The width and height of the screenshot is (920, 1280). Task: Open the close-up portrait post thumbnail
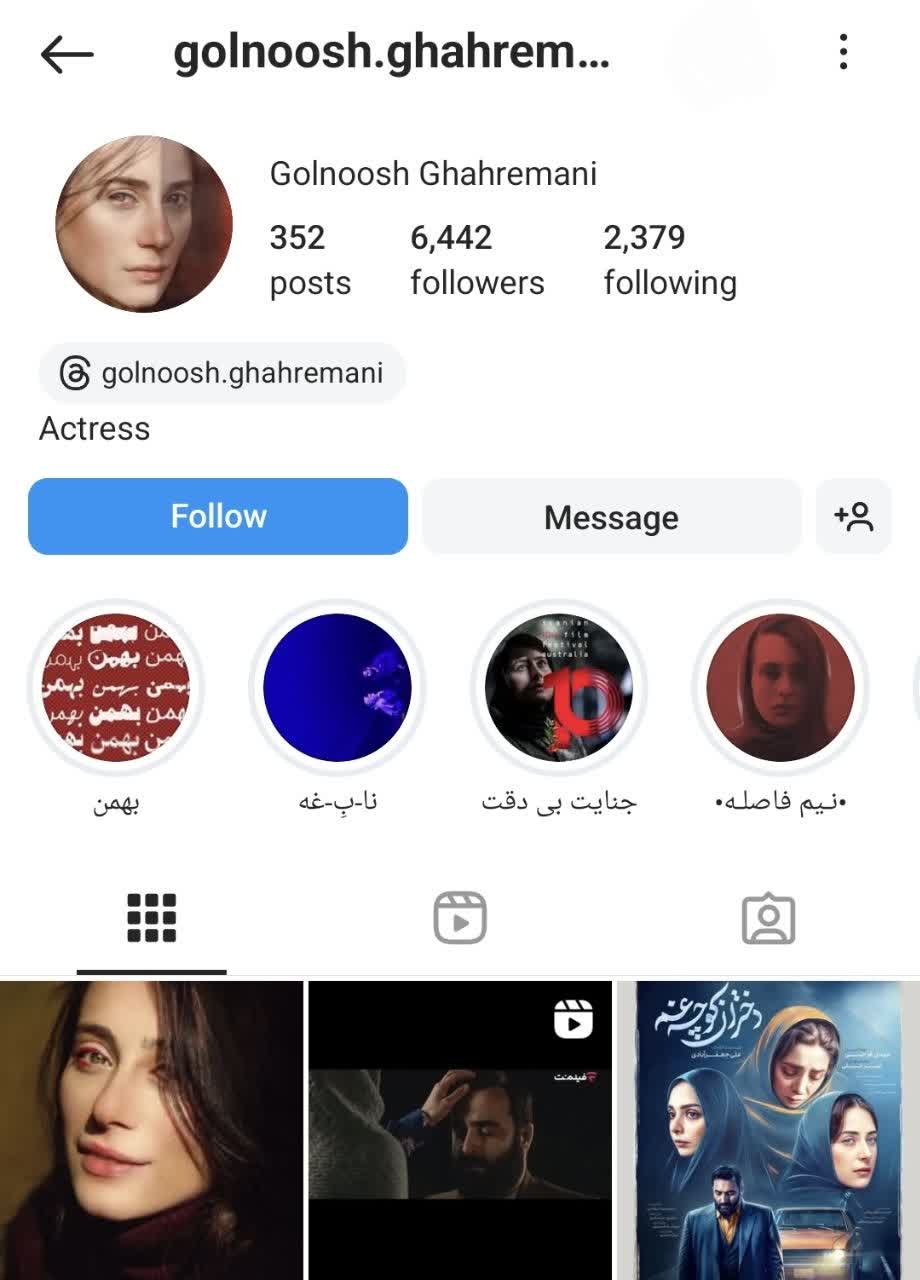click(150, 1130)
